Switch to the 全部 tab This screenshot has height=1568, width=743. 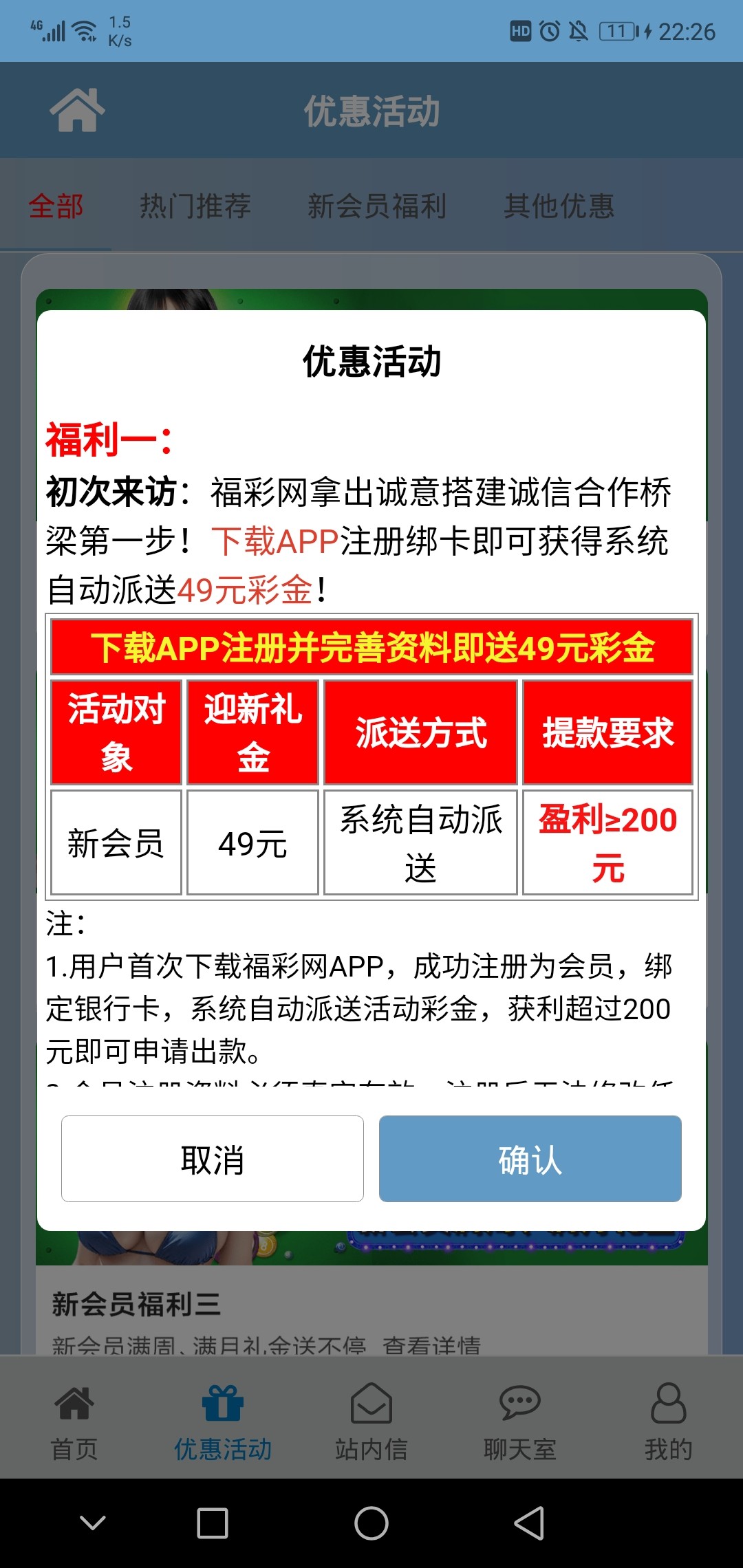(x=56, y=206)
